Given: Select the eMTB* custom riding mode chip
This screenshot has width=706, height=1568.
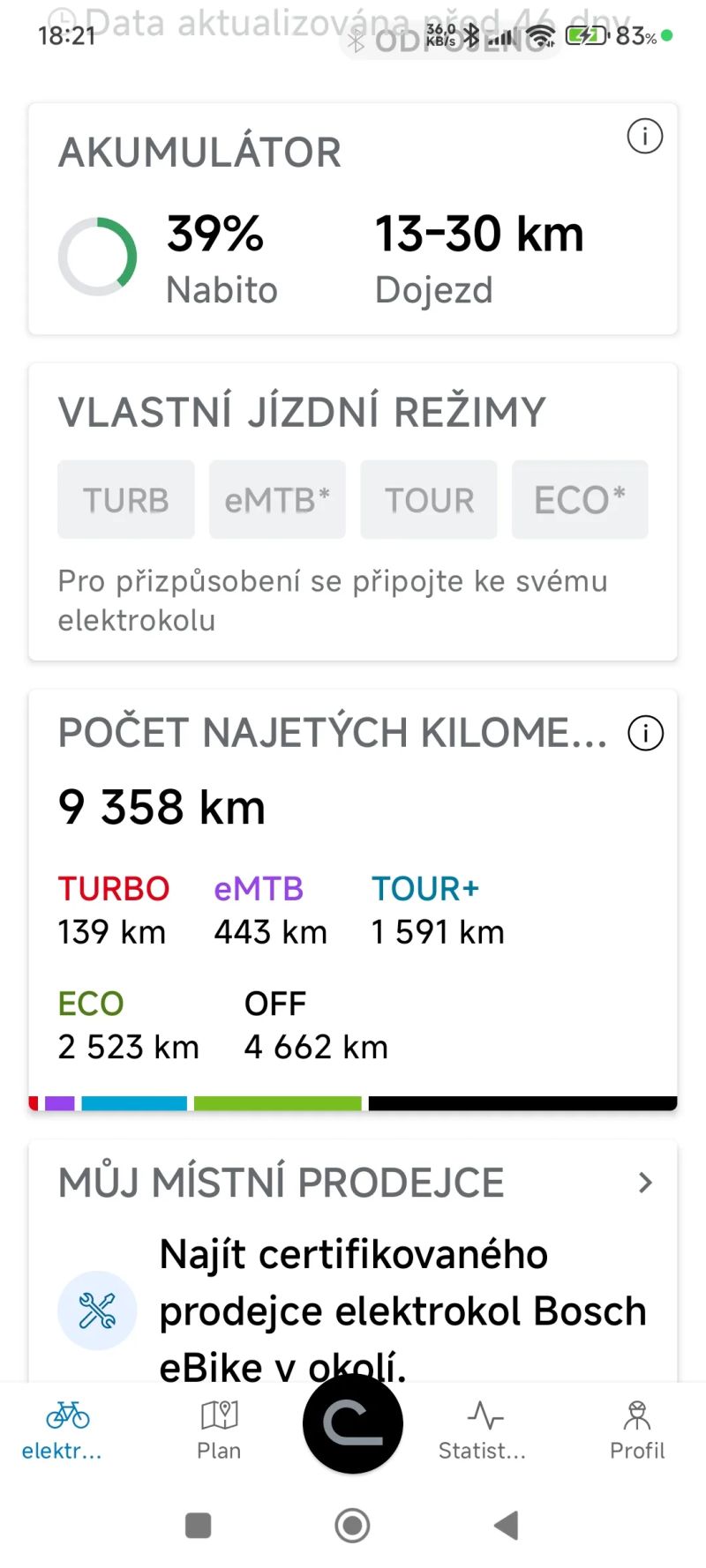Looking at the screenshot, I should 277,499.
